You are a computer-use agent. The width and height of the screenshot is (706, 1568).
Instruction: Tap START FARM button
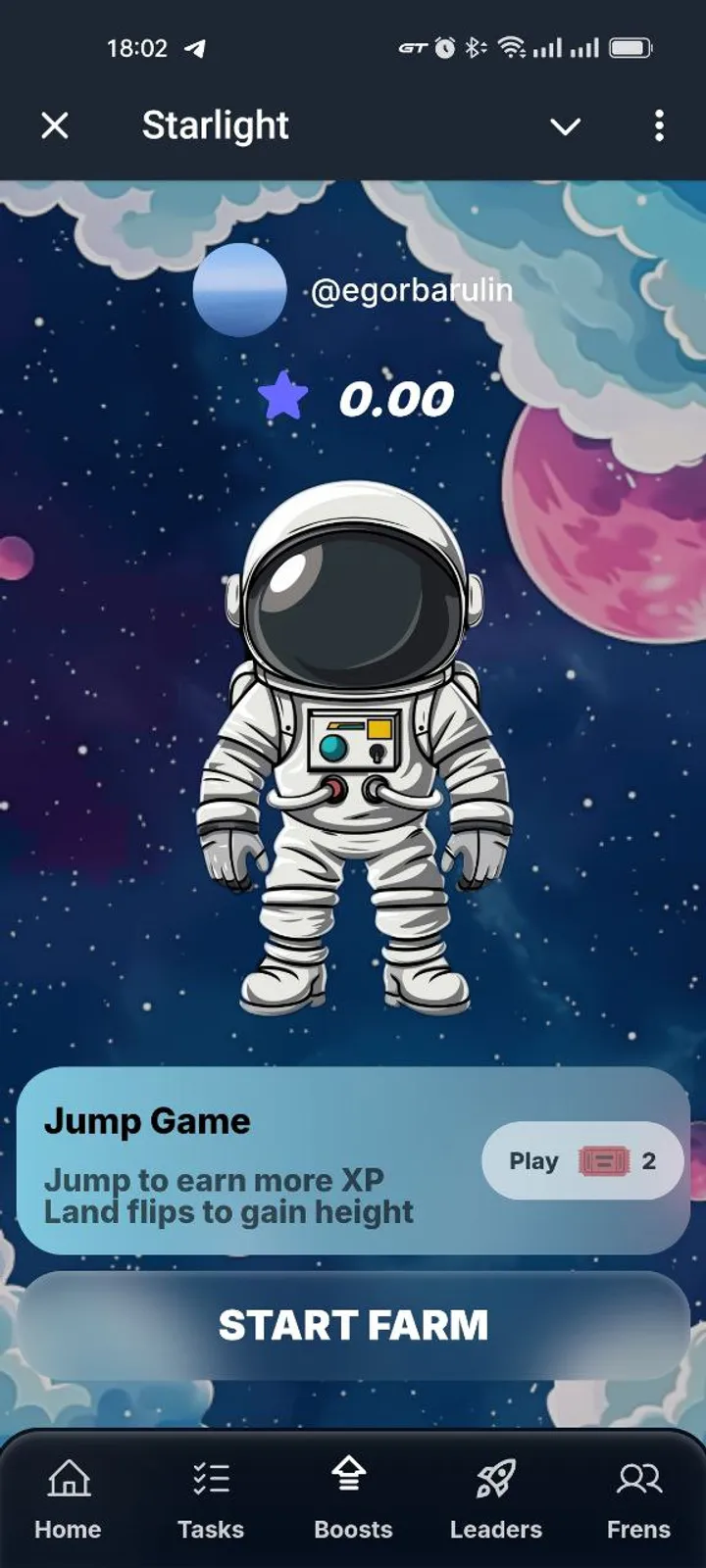coord(353,1325)
